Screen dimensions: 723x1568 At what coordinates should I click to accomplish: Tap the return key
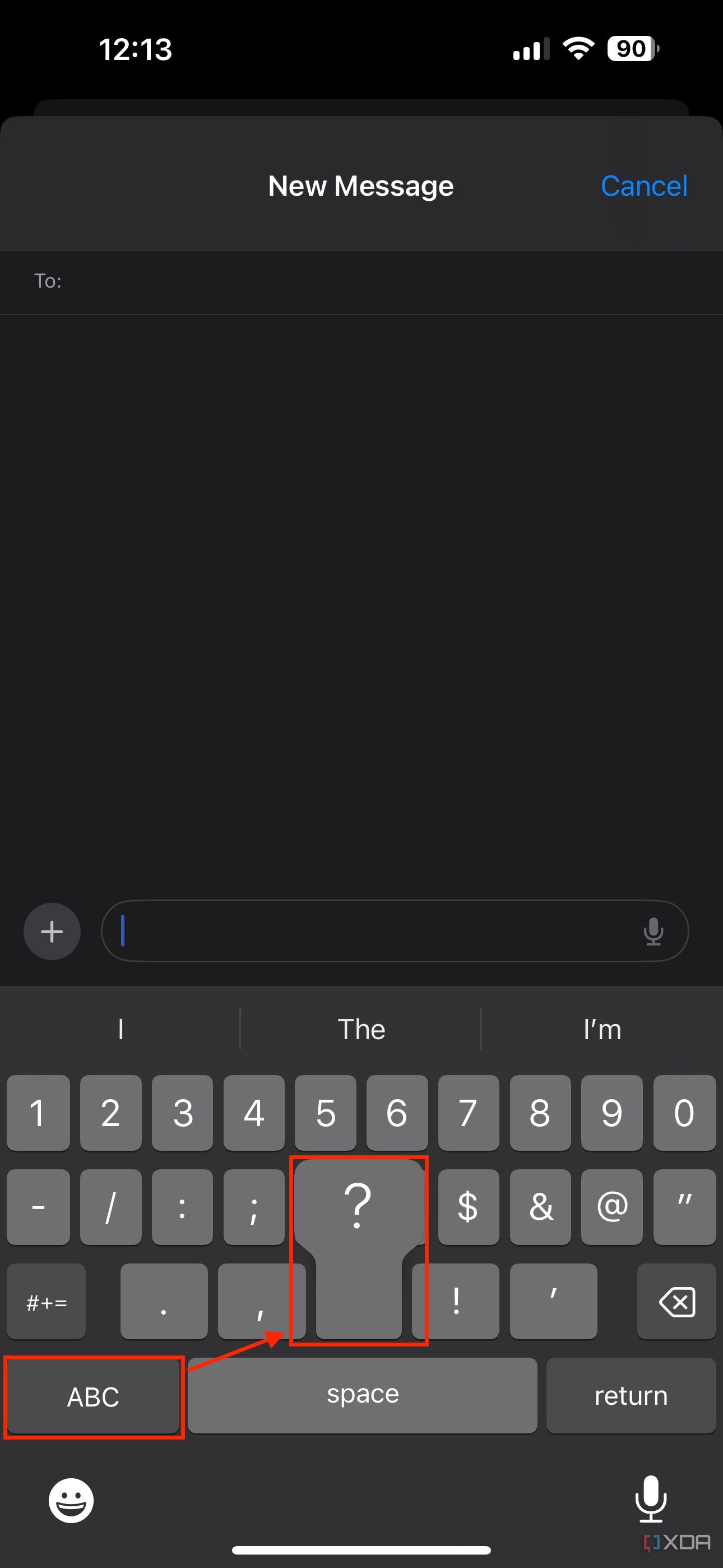[631, 1396]
